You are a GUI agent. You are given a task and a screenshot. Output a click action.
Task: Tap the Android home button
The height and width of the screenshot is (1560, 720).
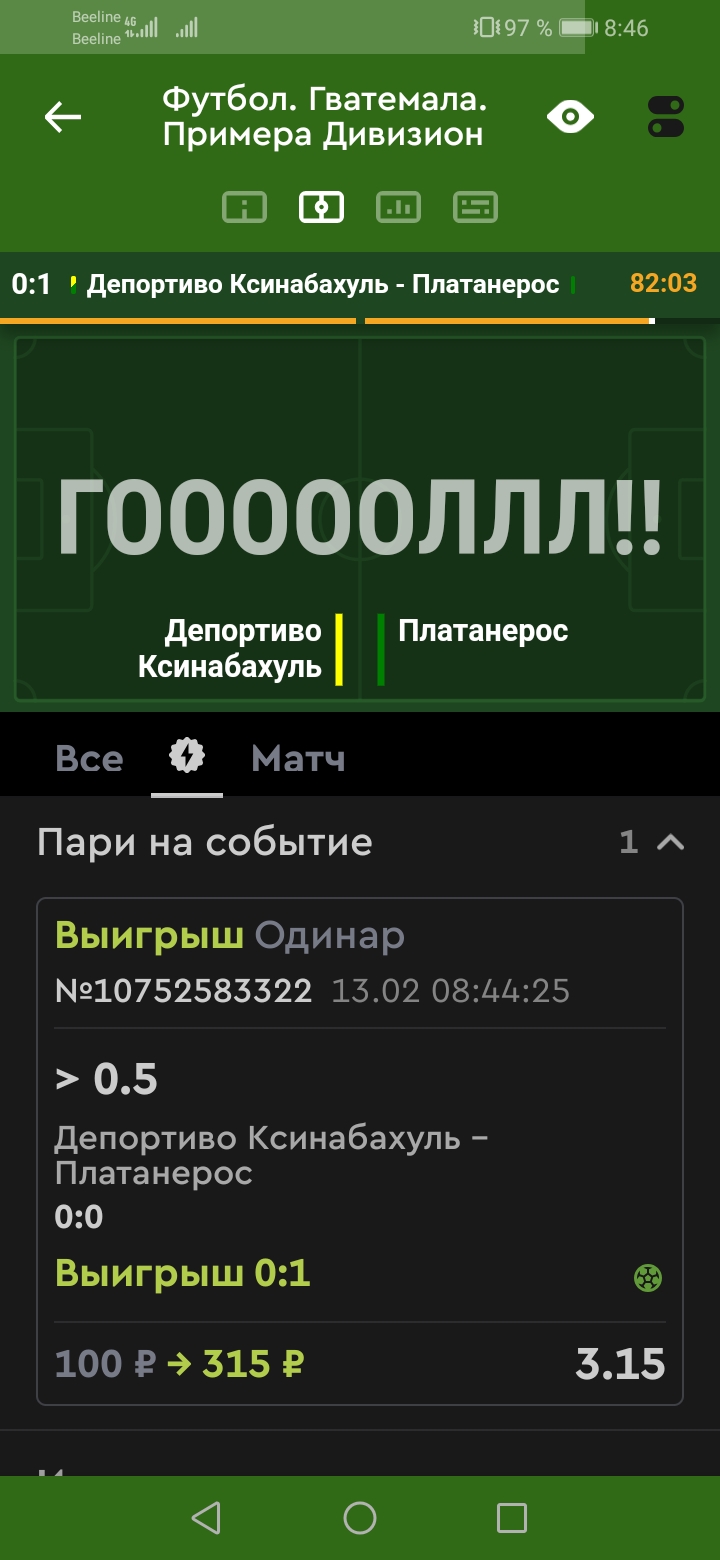[x=360, y=1518]
